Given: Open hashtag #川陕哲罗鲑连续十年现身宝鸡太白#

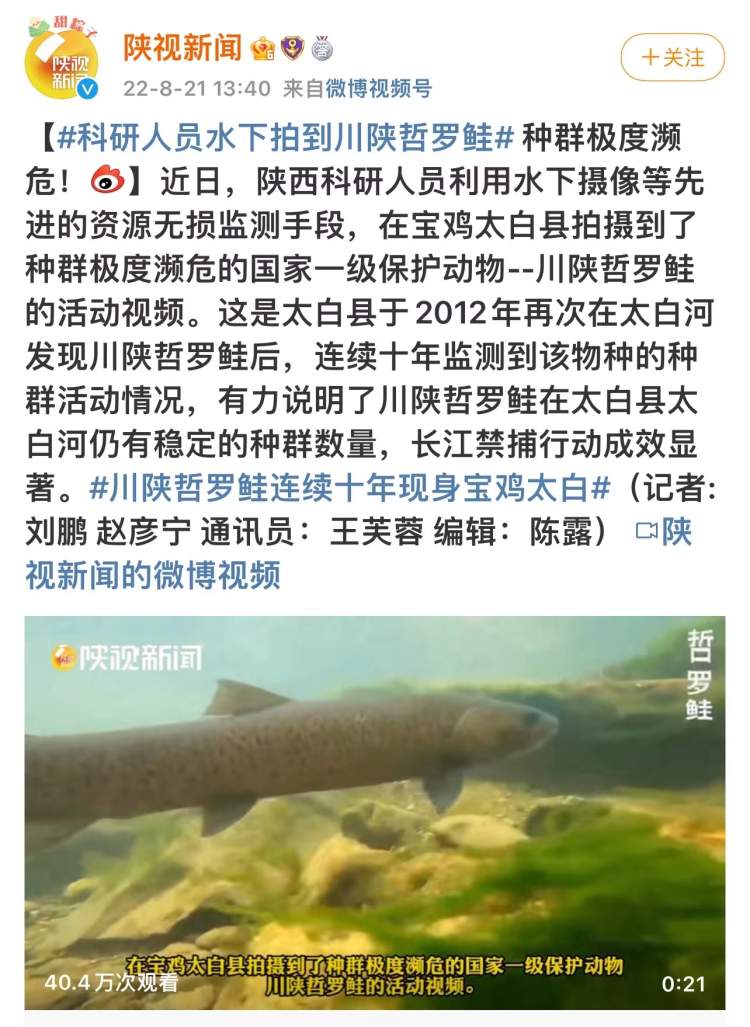Looking at the screenshot, I should coord(350,488).
